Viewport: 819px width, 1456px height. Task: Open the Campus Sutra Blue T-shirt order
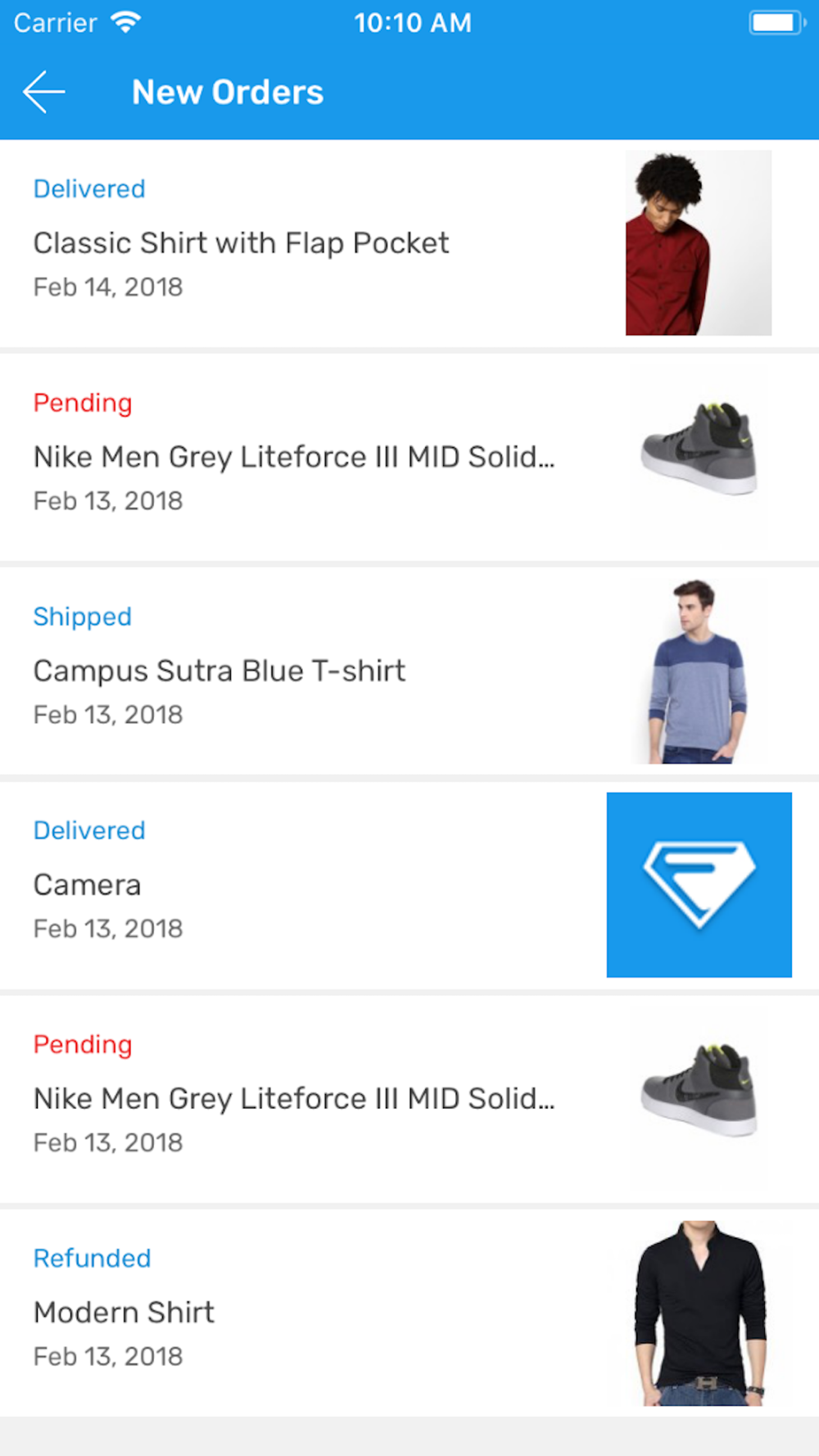(x=409, y=671)
